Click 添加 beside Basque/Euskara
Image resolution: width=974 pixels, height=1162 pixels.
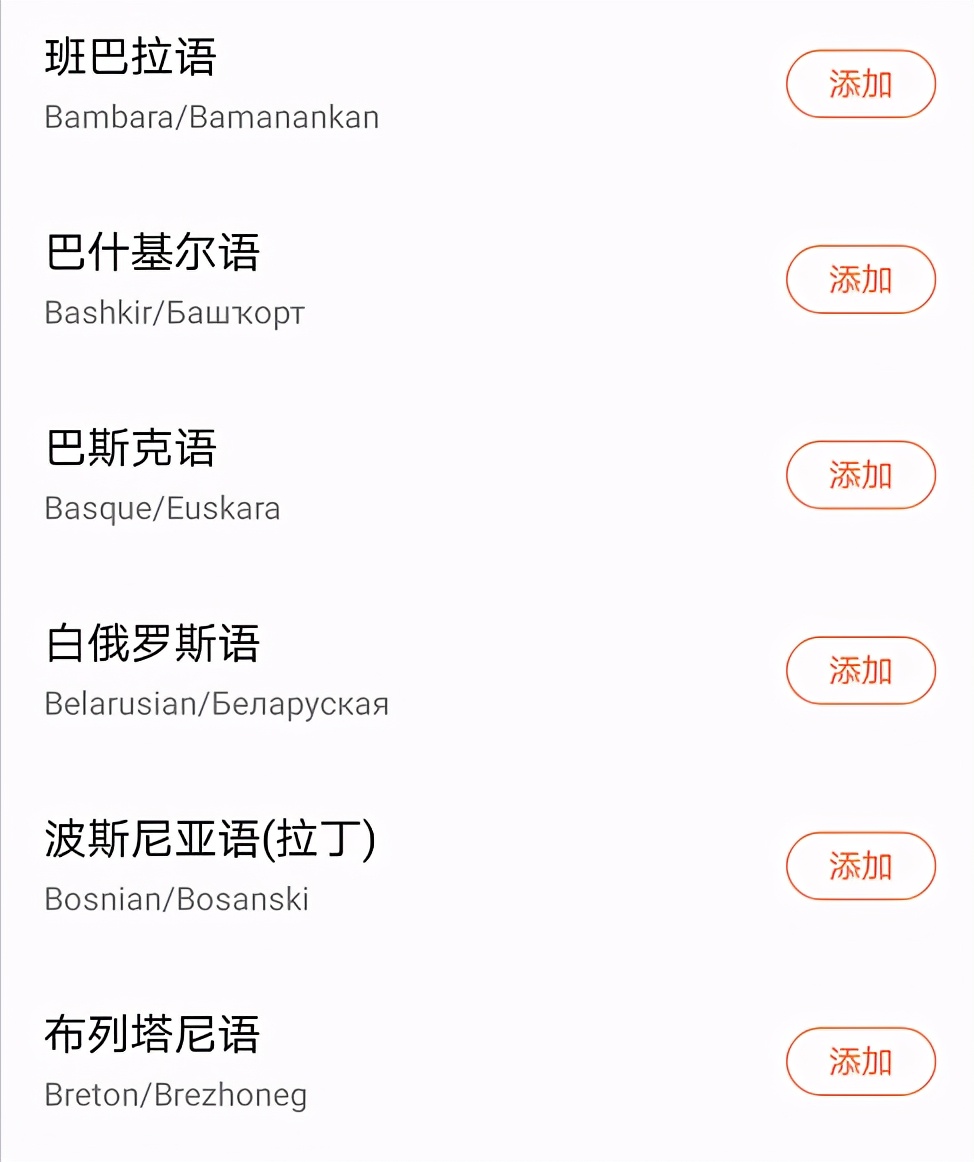[x=860, y=476]
